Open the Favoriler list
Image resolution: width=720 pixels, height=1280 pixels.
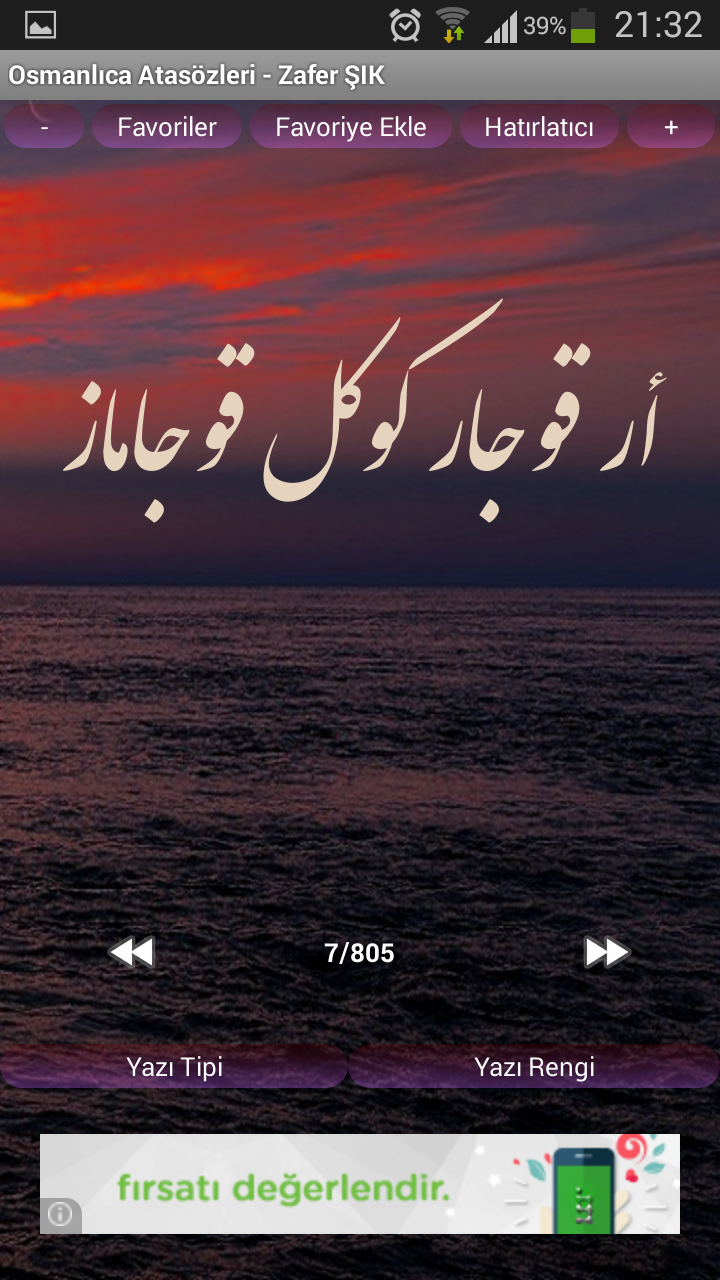pos(167,128)
